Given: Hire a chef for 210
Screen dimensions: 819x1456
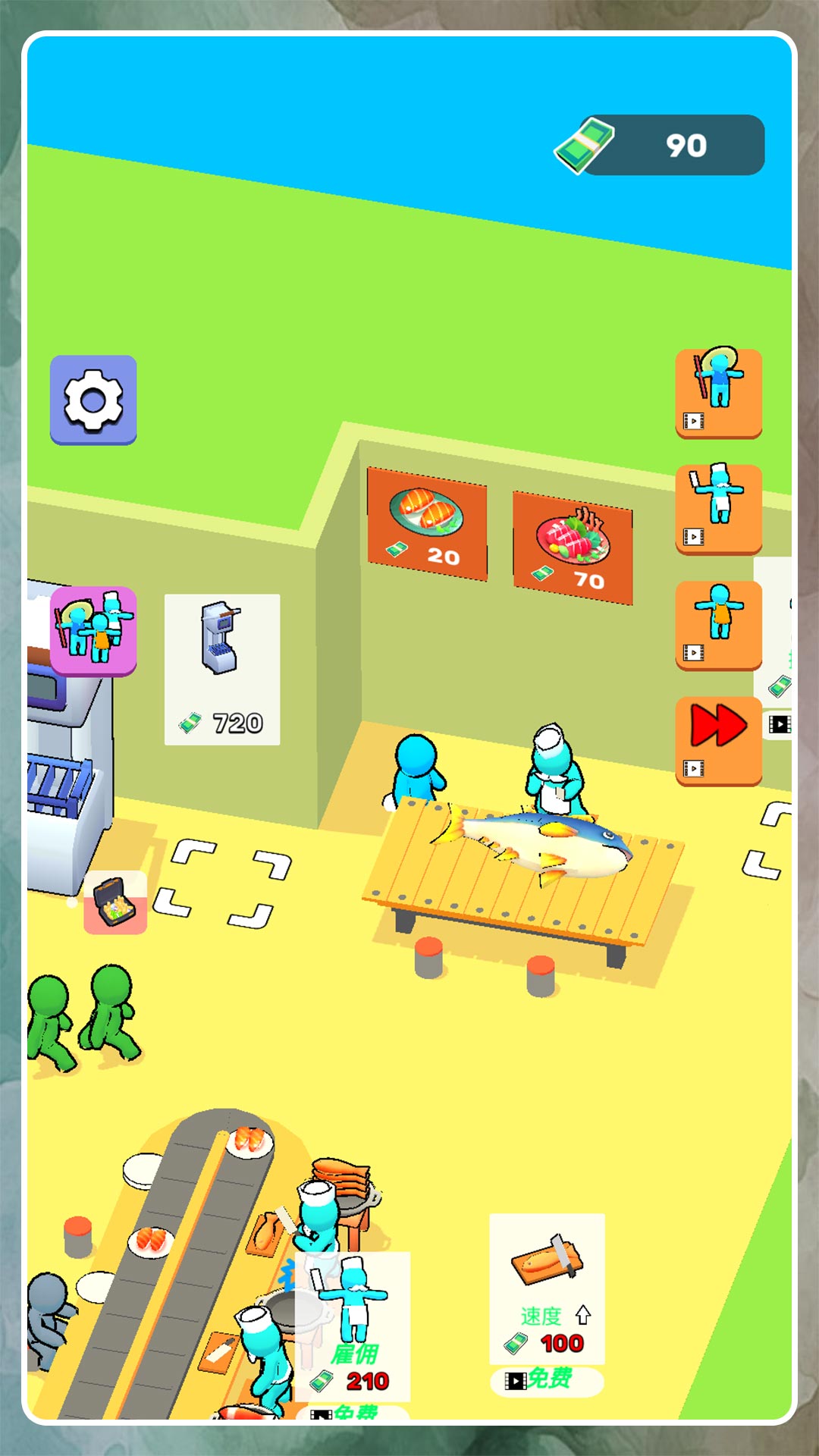Looking at the screenshot, I should coord(354,1333).
